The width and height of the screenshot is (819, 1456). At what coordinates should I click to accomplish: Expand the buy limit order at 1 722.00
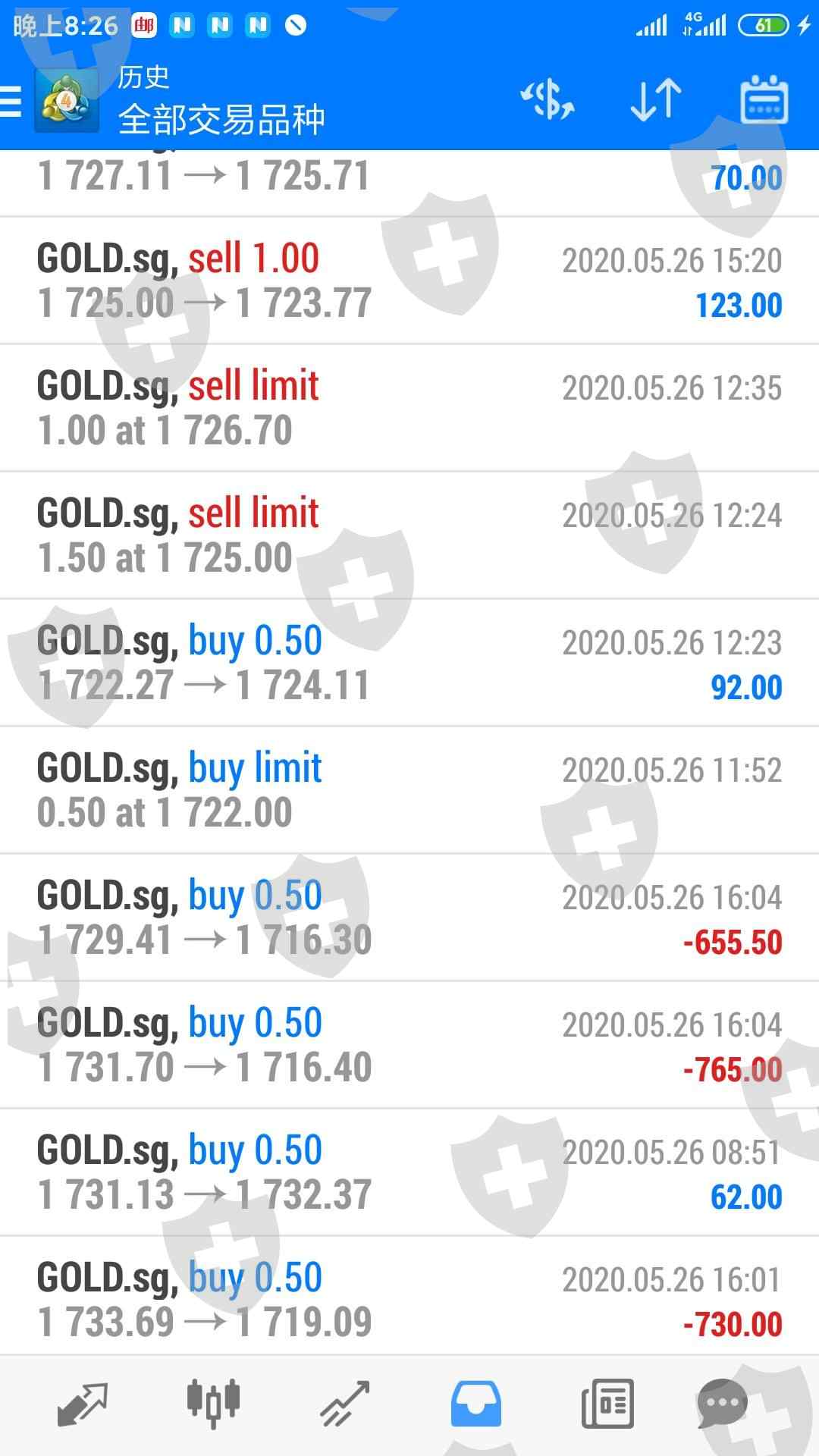pyautogui.click(x=409, y=790)
